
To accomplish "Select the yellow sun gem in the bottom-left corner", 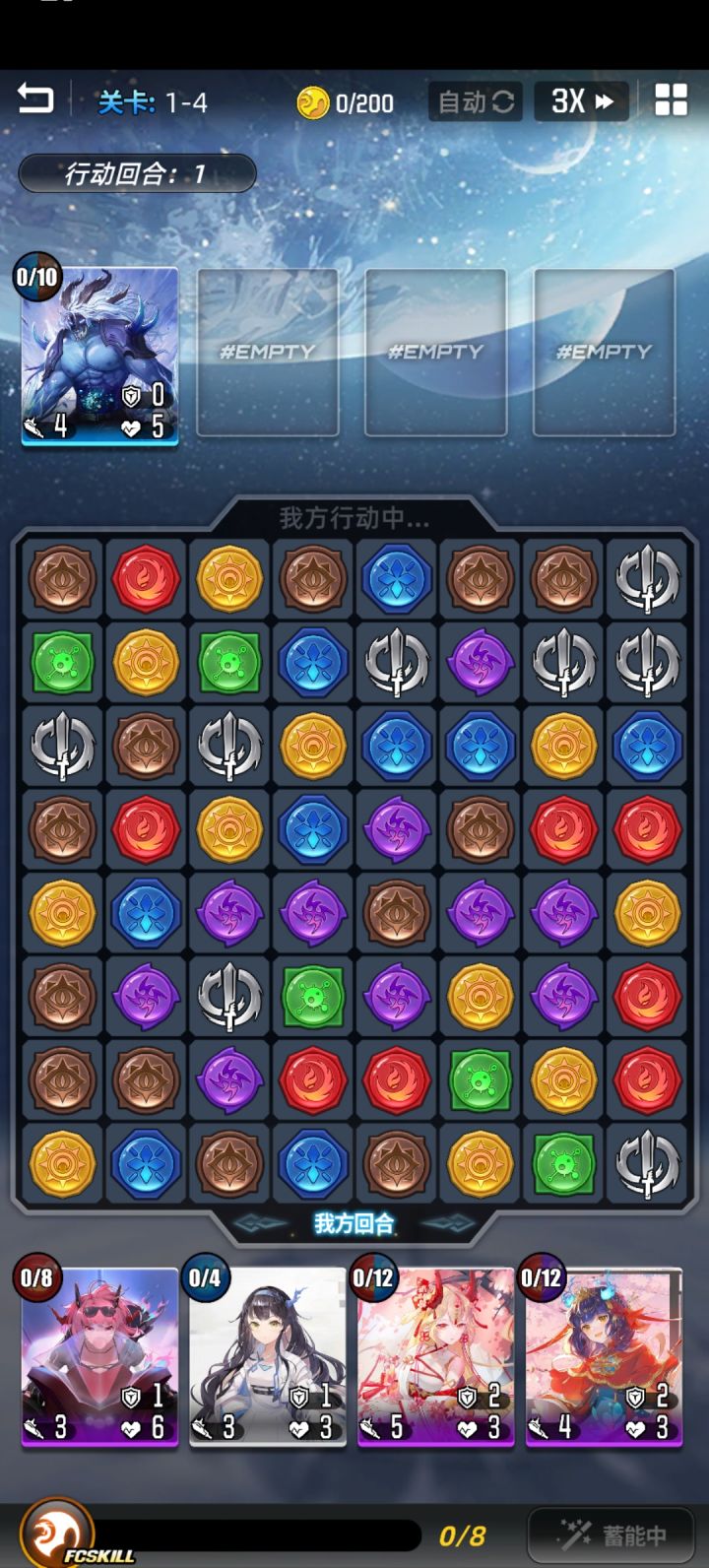I will click(61, 1164).
